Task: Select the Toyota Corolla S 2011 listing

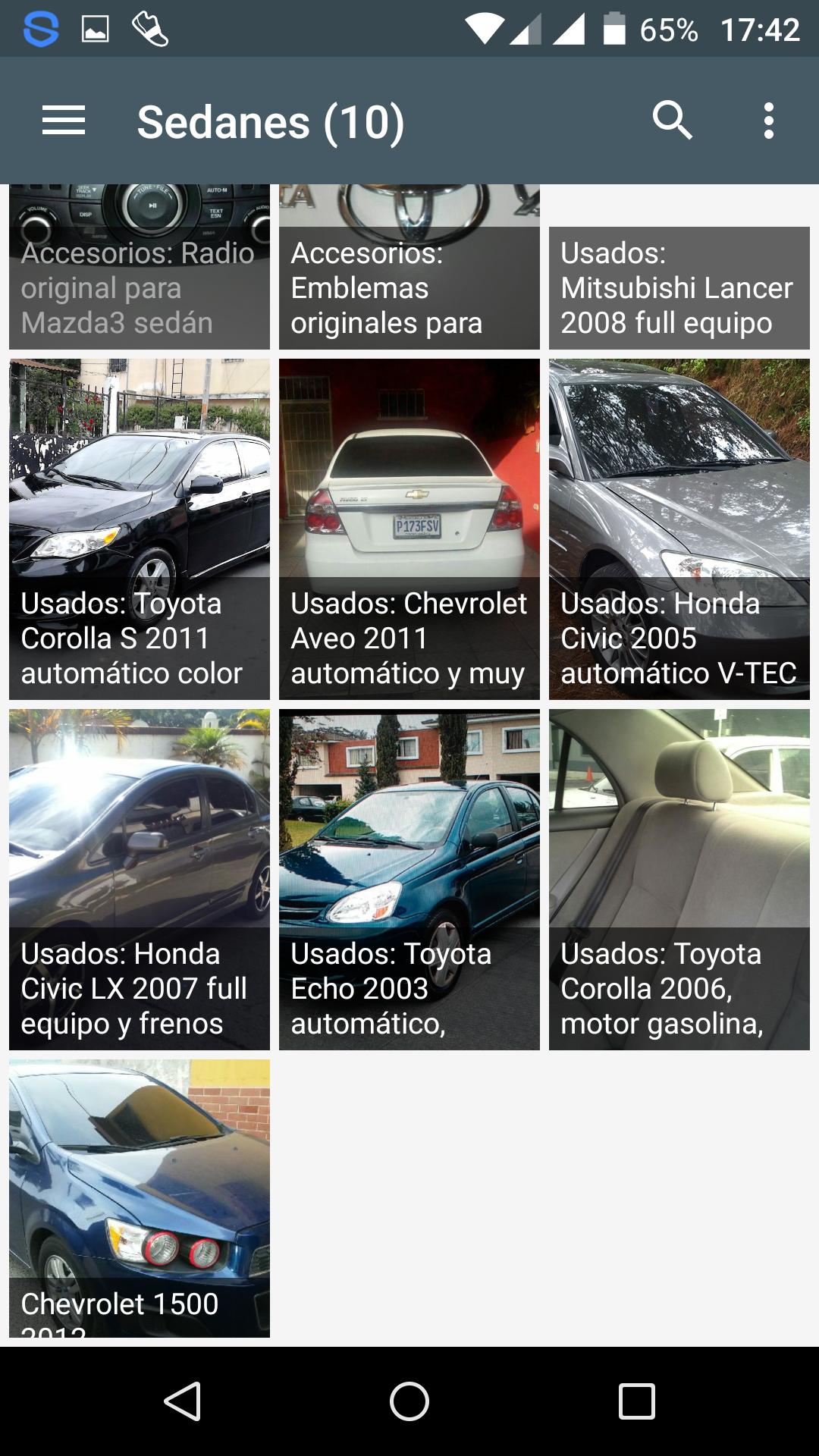Action: [140, 529]
